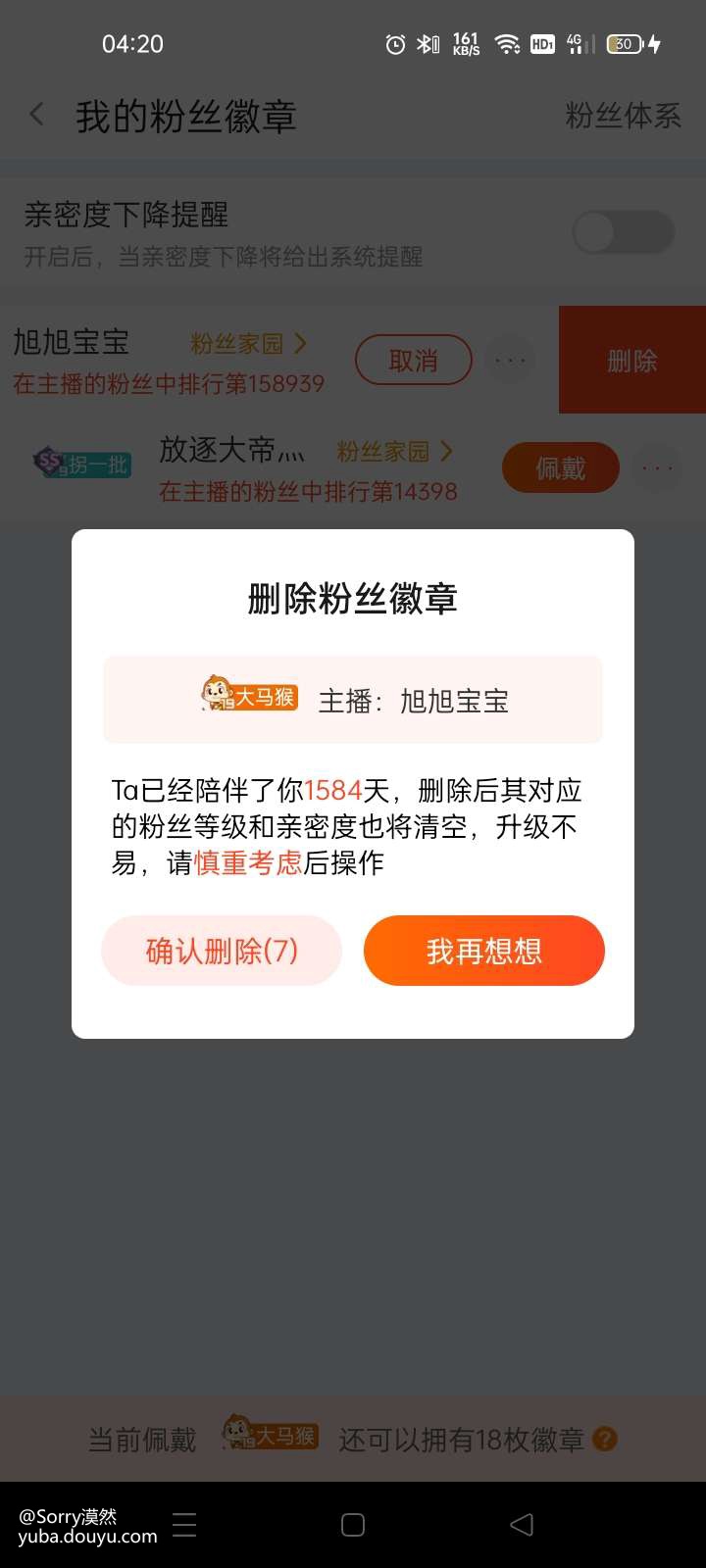Image resolution: width=706 pixels, height=1568 pixels.
Task: Open 粉丝家园 for 旭旭宝宝
Action: click(x=248, y=343)
